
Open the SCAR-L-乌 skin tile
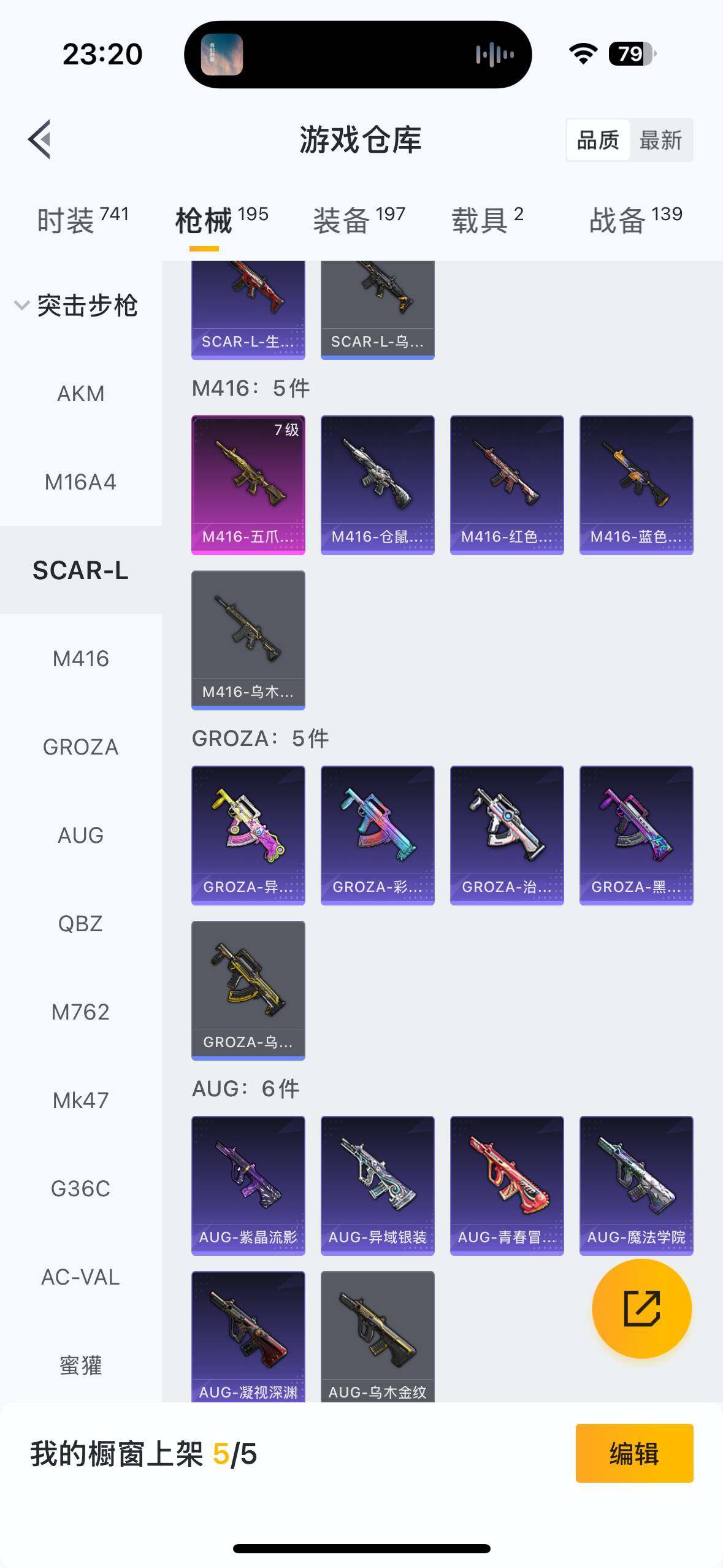(x=377, y=310)
